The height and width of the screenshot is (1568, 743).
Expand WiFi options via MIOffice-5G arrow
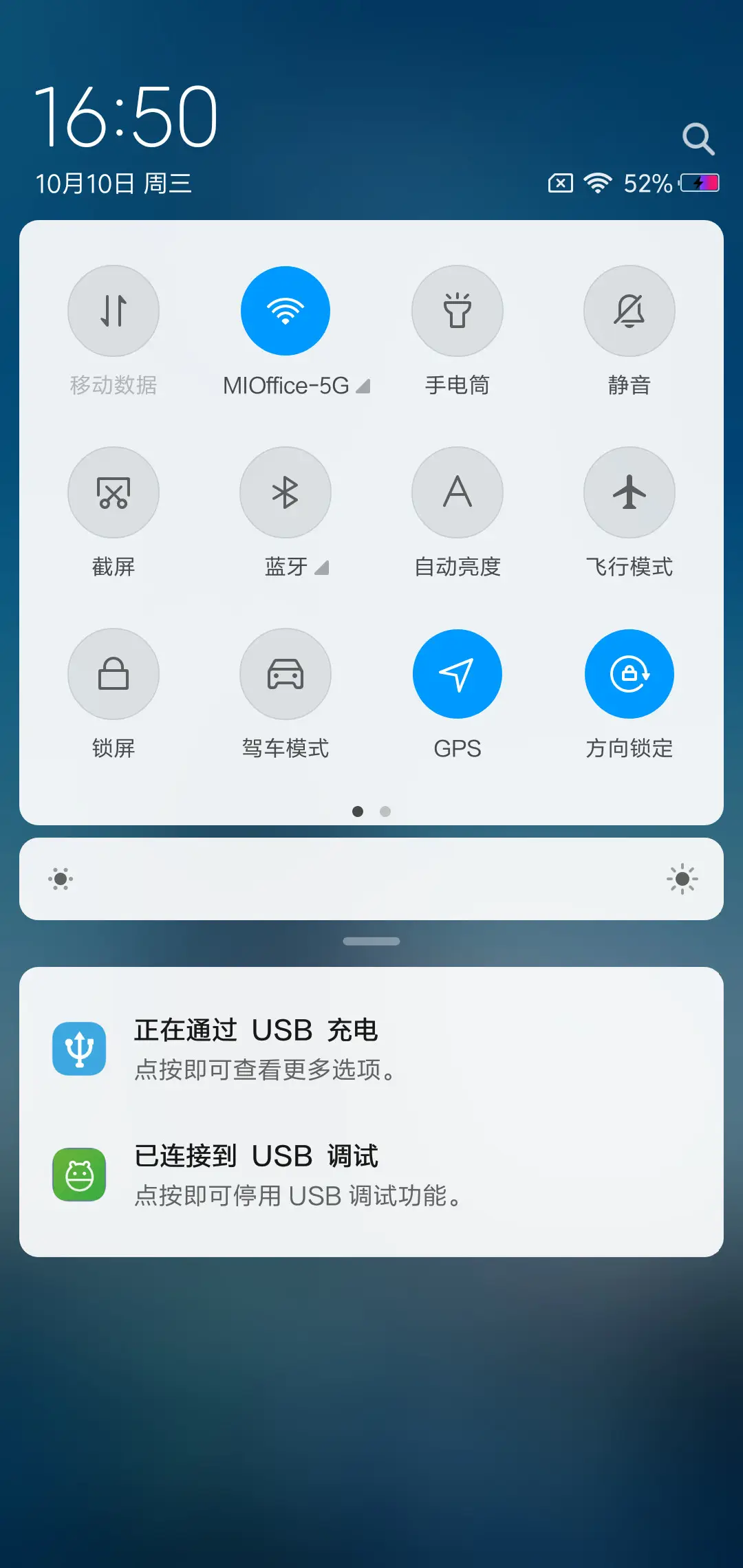coord(363,386)
